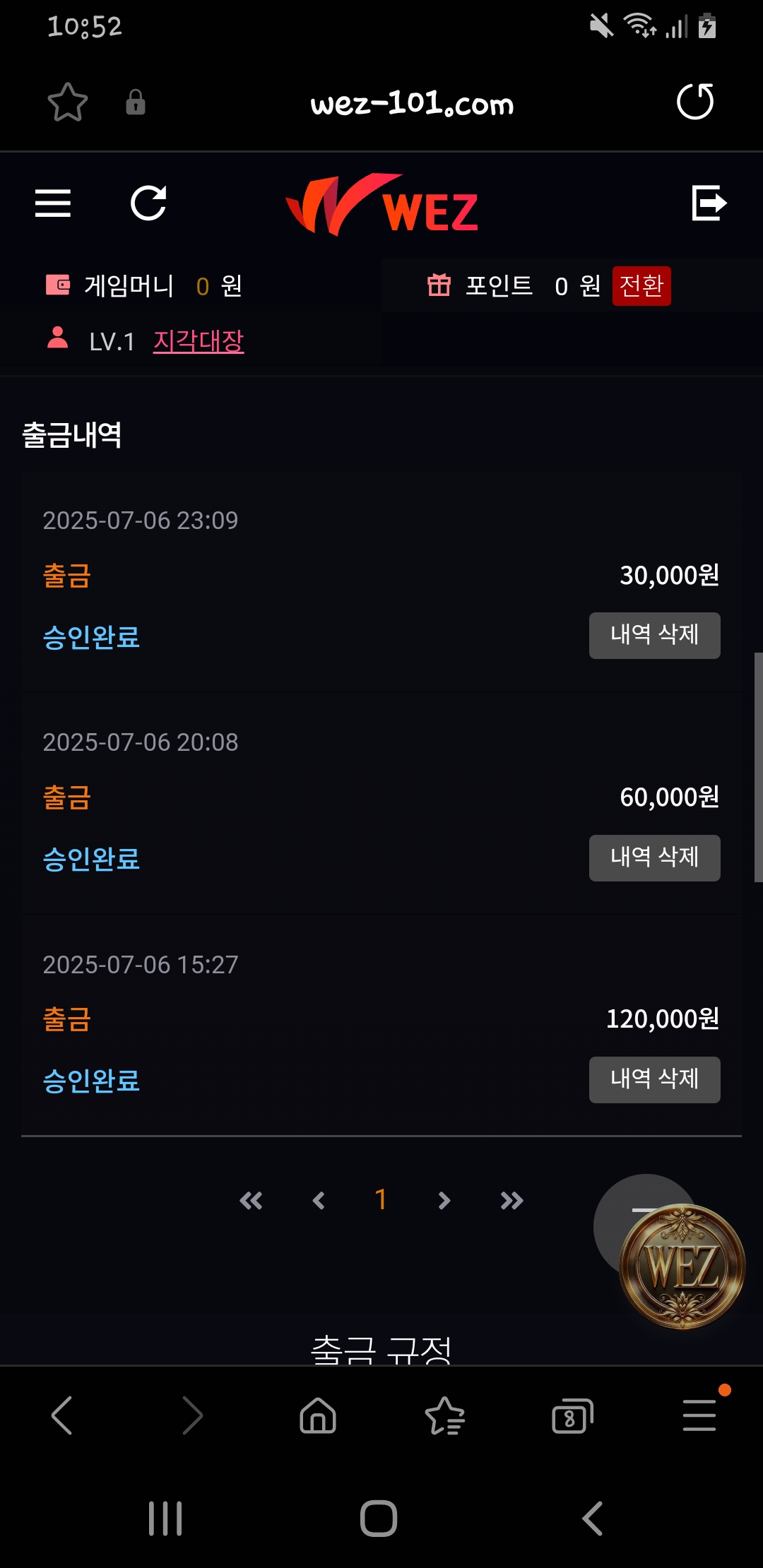Image resolution: width=763 pixels, height=1568 pixels.
Task: Delete the 30,000원 withdrawal record
Action: coord(655,636)
